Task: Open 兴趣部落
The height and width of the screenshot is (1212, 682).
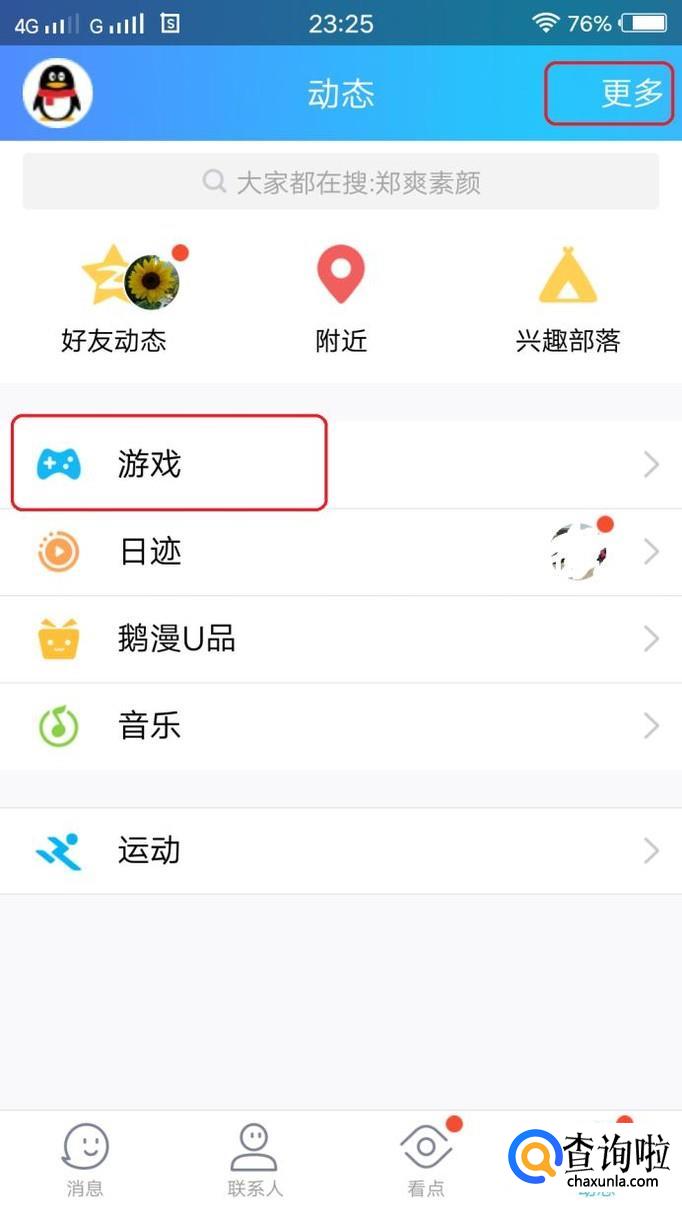Action: (x=567, y=299)
